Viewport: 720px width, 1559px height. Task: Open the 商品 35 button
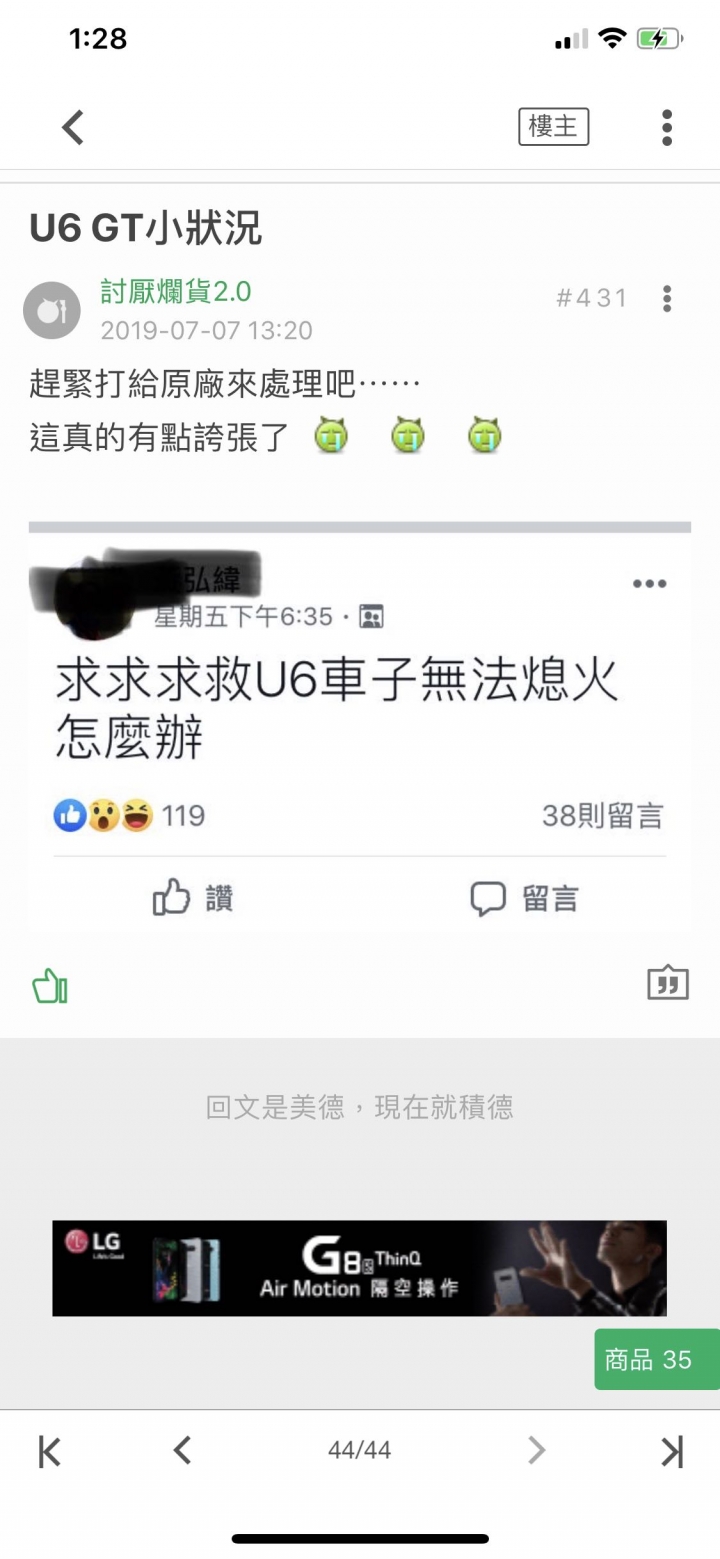point(656,1359)
